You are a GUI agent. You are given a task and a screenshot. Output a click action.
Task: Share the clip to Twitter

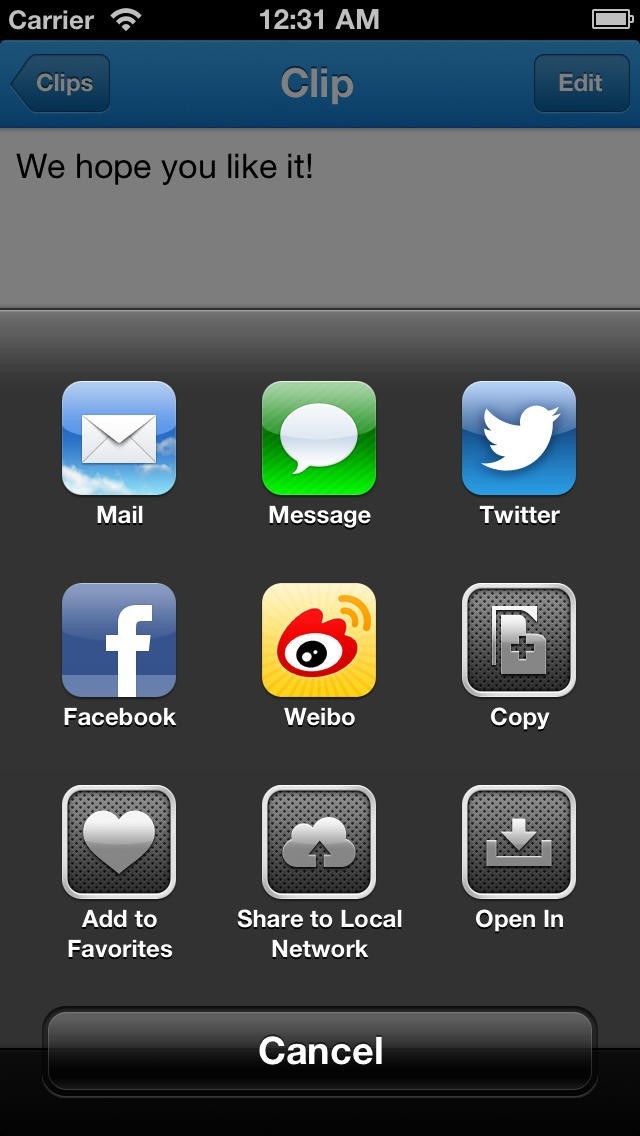point(519,439)
